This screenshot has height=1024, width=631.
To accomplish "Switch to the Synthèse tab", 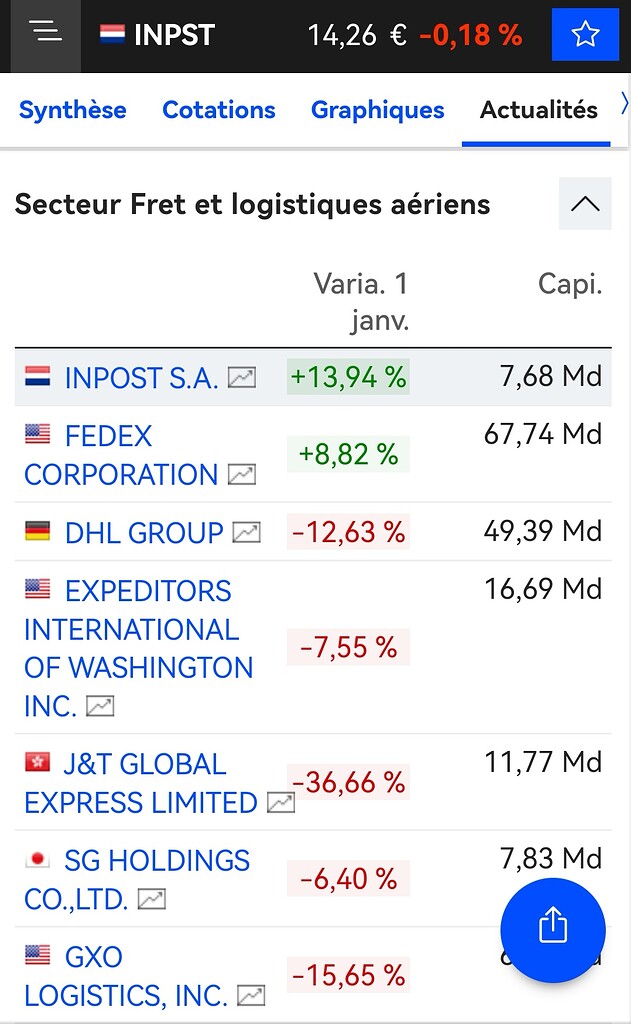I will [x=72, y=110].
